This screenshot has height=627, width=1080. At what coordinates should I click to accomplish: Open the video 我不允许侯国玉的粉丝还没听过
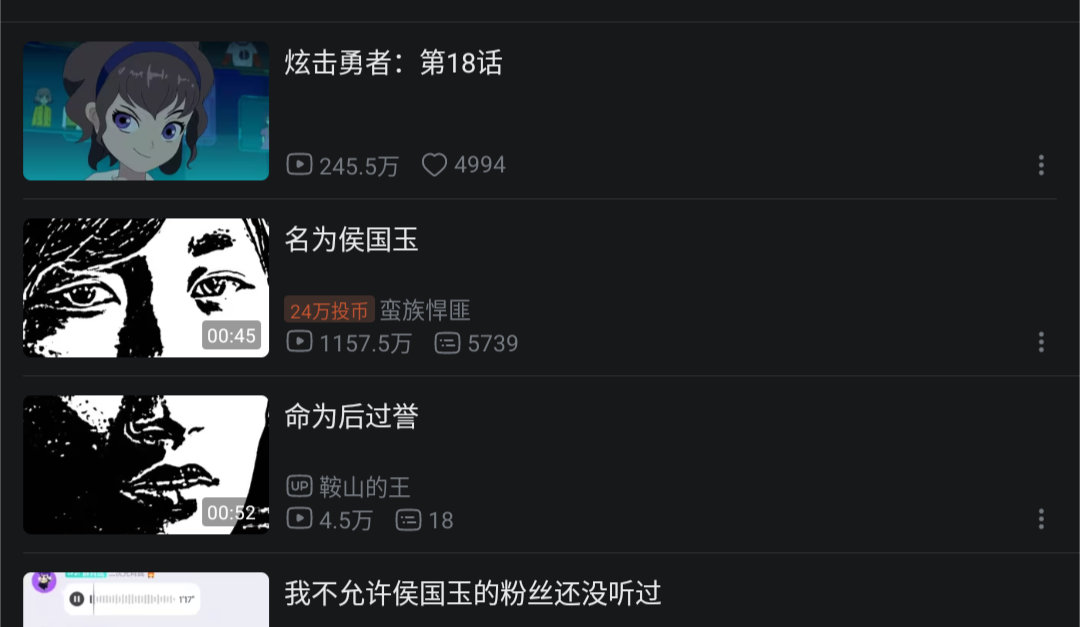click(473, 593)
